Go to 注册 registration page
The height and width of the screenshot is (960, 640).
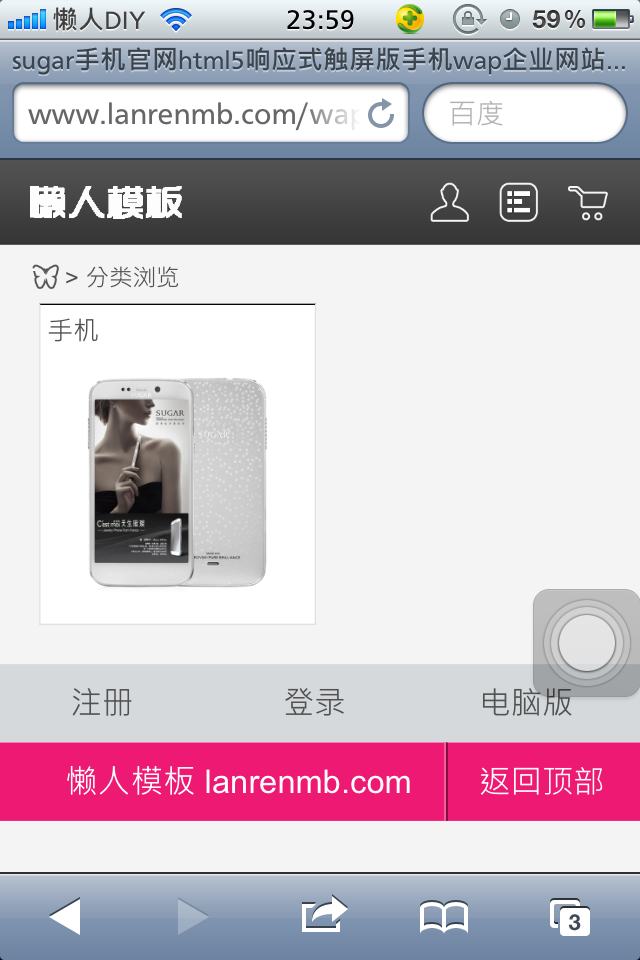[x=102, y=703]
